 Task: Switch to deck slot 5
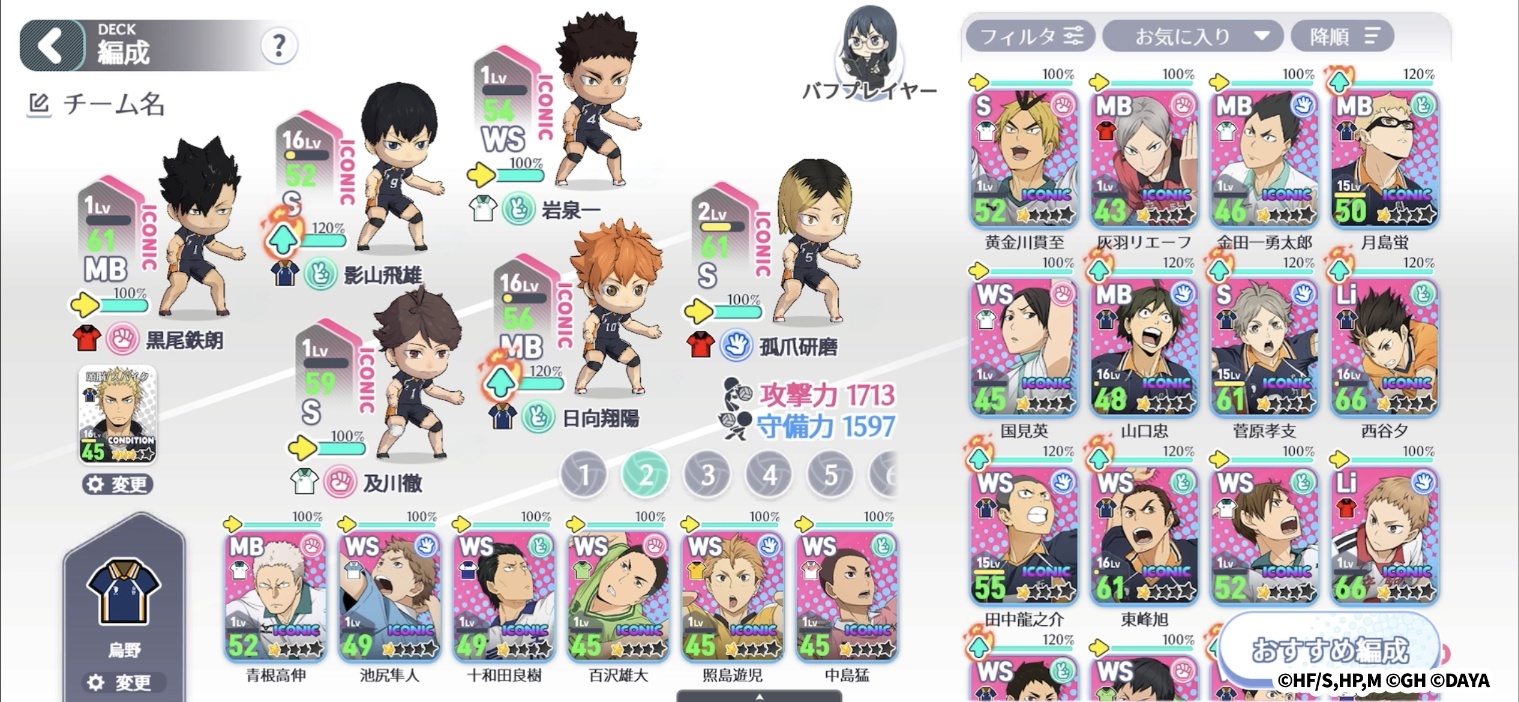click(x=830, y=475)
